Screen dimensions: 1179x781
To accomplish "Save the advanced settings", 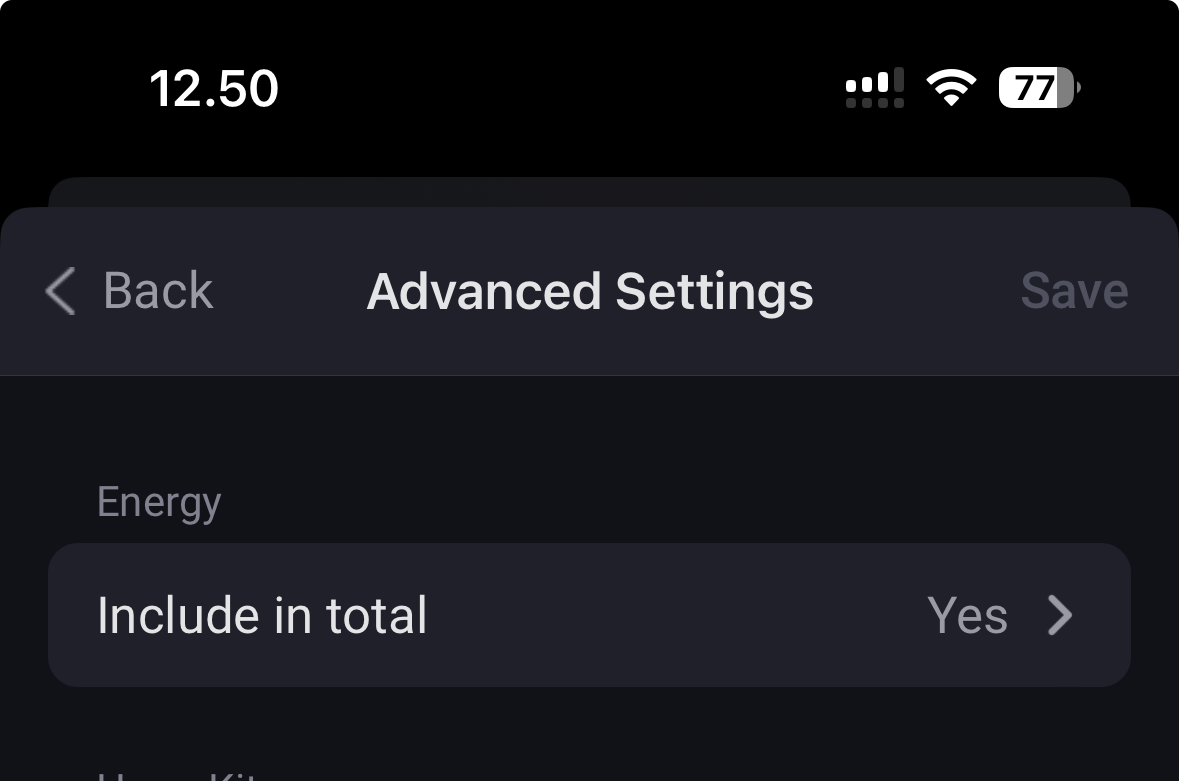I will coord(1073,292).
